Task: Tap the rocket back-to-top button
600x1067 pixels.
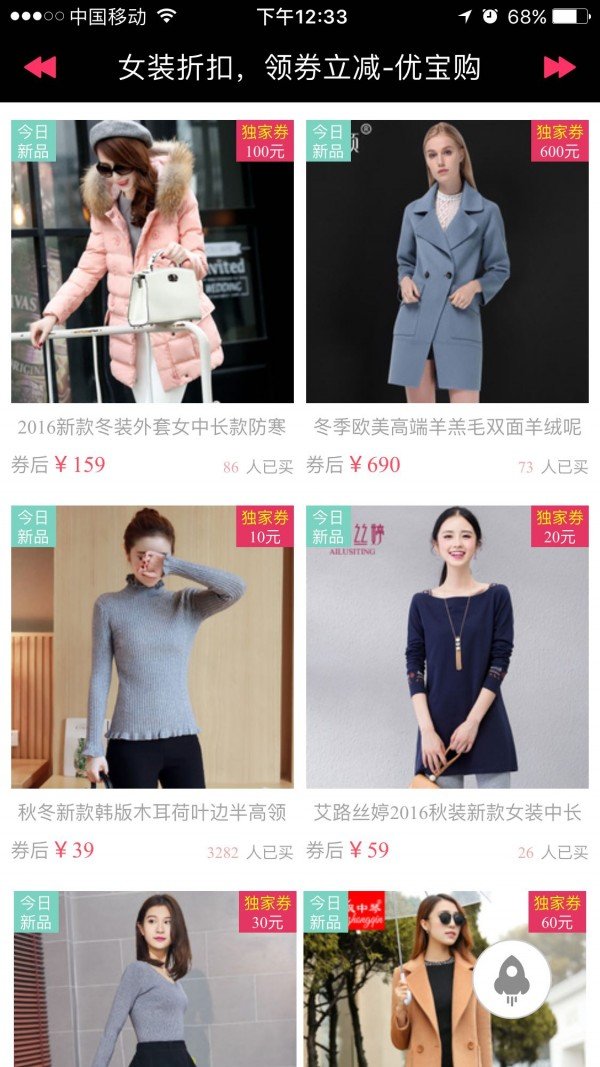Action: [x=511, y=979]
